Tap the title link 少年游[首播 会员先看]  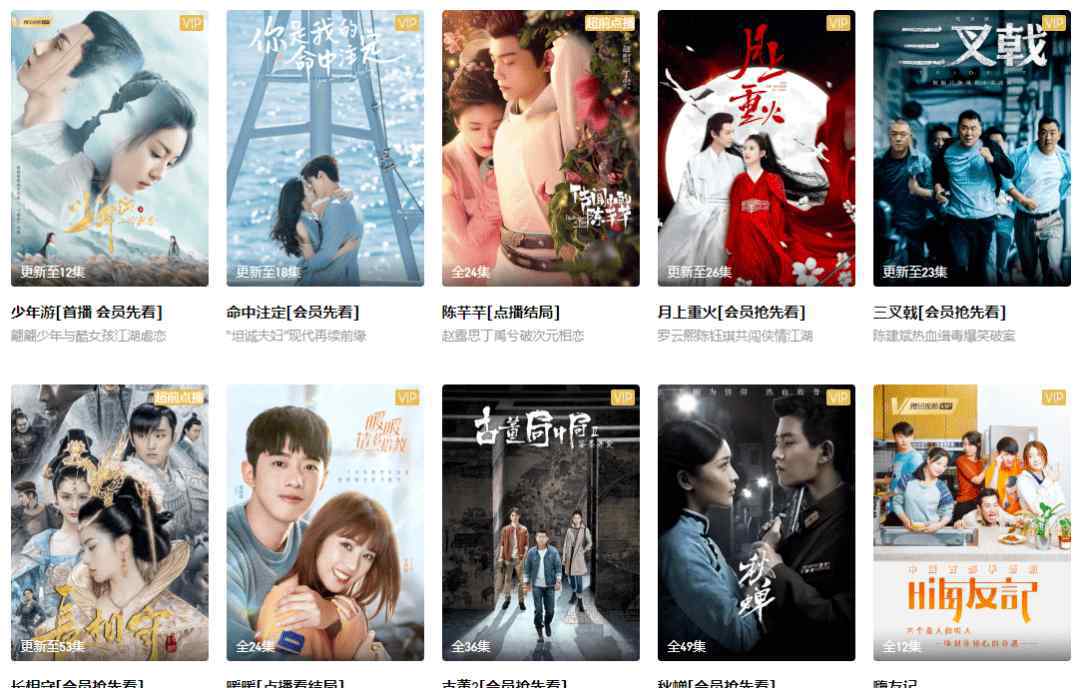pos(87,312)
